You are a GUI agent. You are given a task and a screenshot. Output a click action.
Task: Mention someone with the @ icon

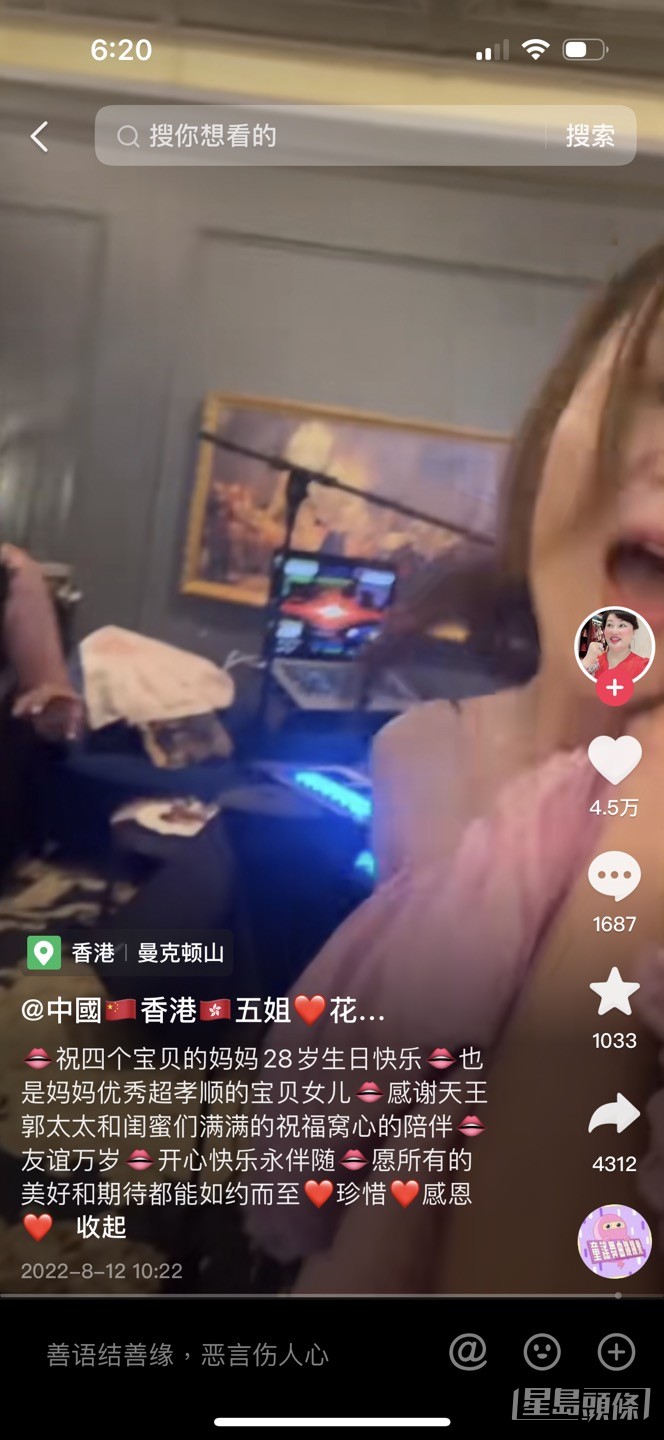coord(467,1353)
